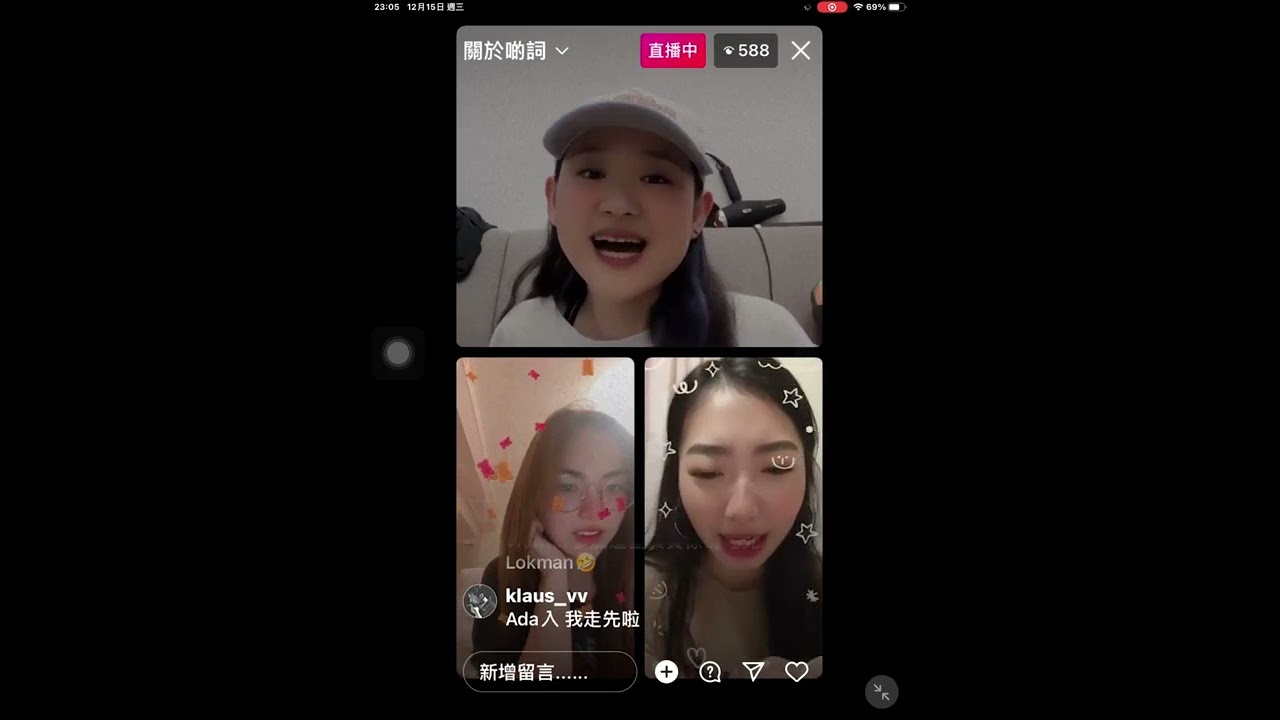Open the question mark icon
Image resolution: width=1280 pixels, height=720 pixels.
[x=710, y=672]
